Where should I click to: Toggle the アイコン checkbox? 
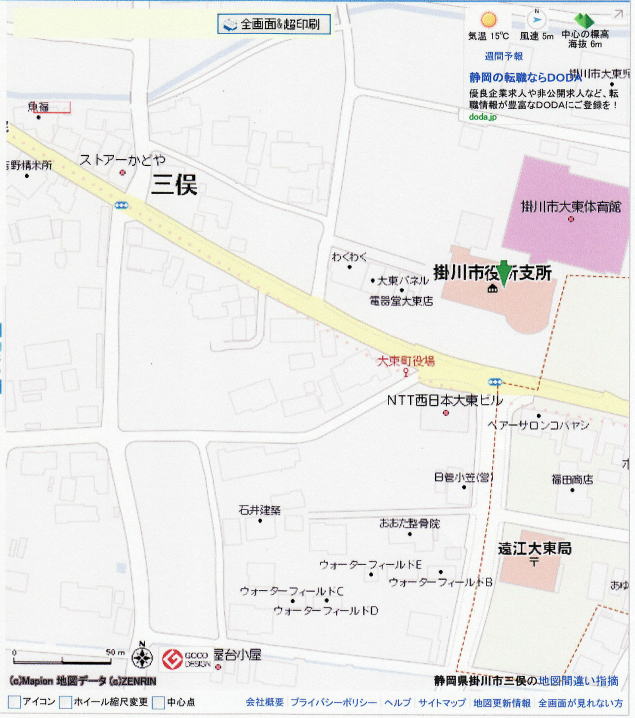(x=11, y=702)
